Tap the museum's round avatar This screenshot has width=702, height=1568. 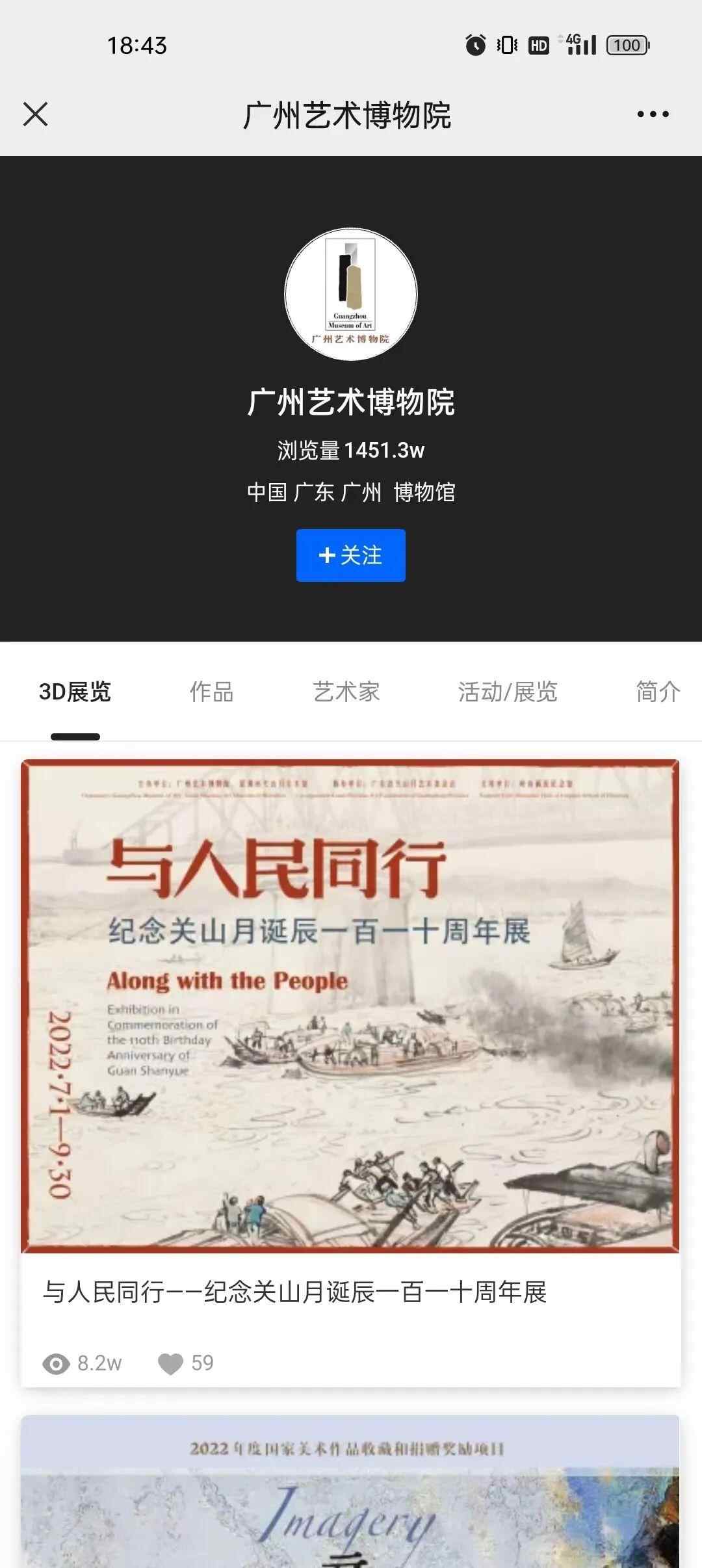click(x=350, y=294)
